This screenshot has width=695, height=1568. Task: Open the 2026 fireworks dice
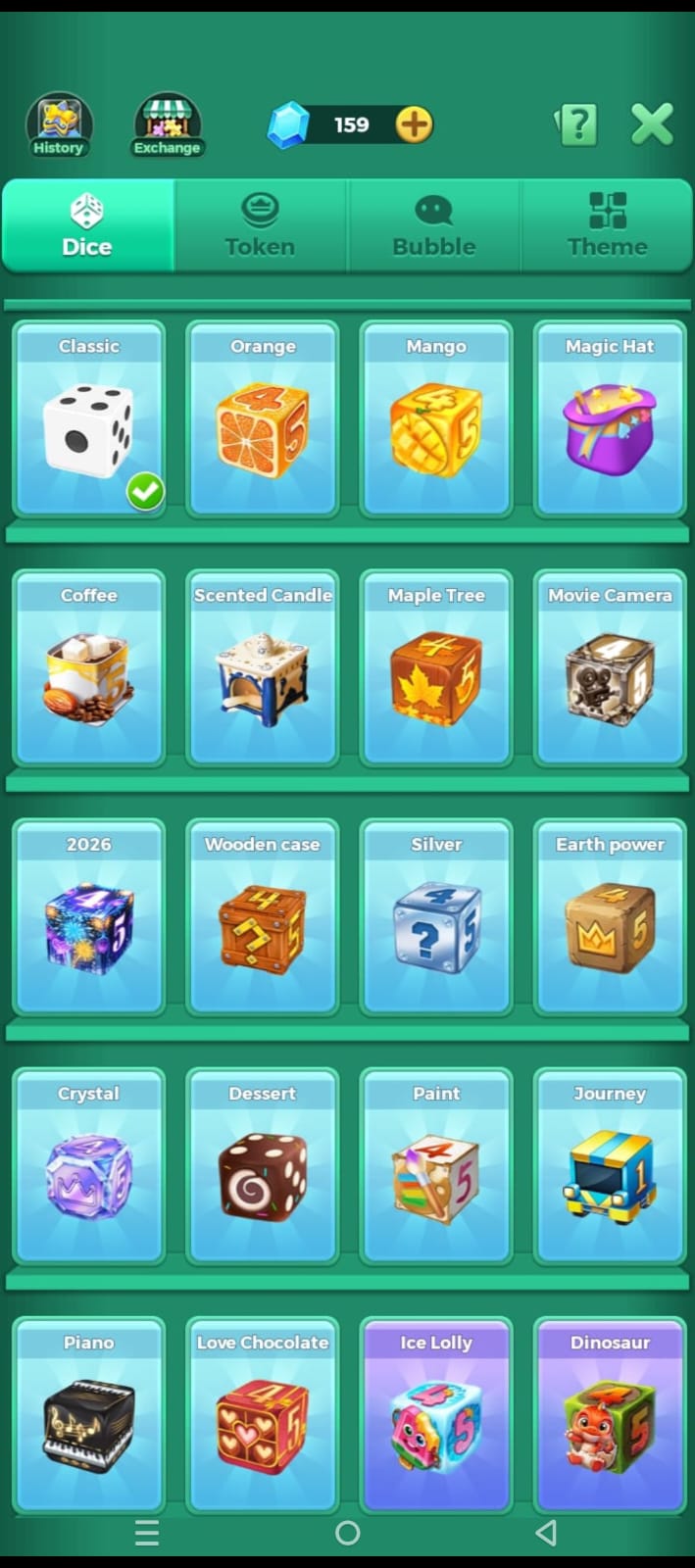(89, 917)
